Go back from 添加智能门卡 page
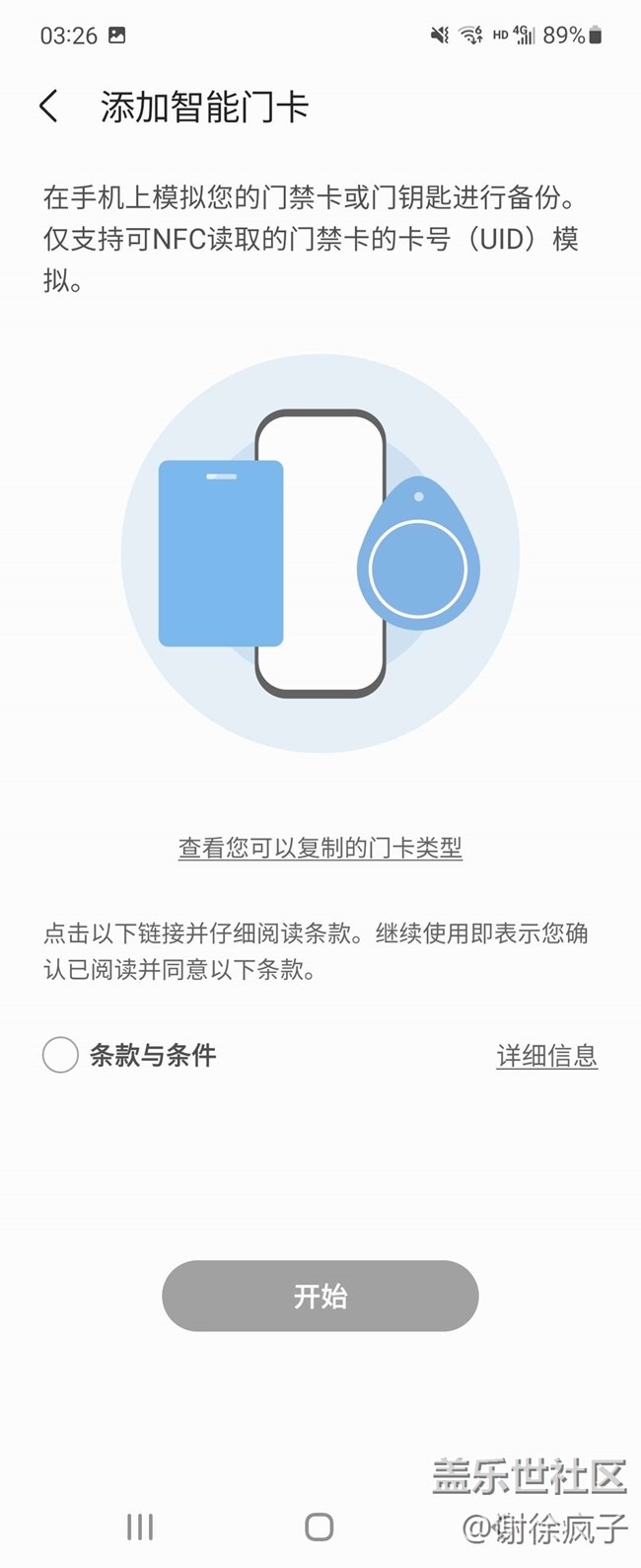Viewport: 641px width, 1568px height. pyautogui.click(x=48, y=107)
